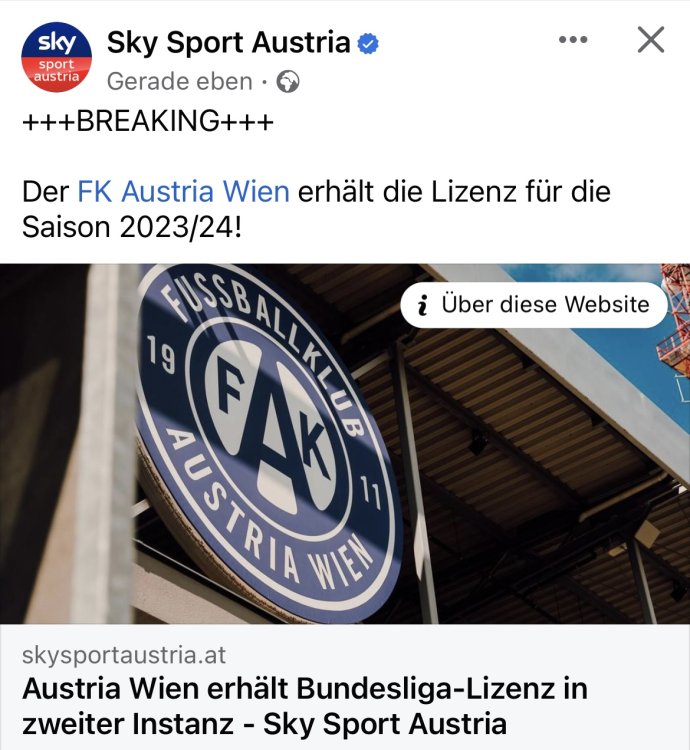Image resolution: width=690 pixels, height=750 pixels.
Task: Dismiss the post with the X
Action: click(651, 40)
